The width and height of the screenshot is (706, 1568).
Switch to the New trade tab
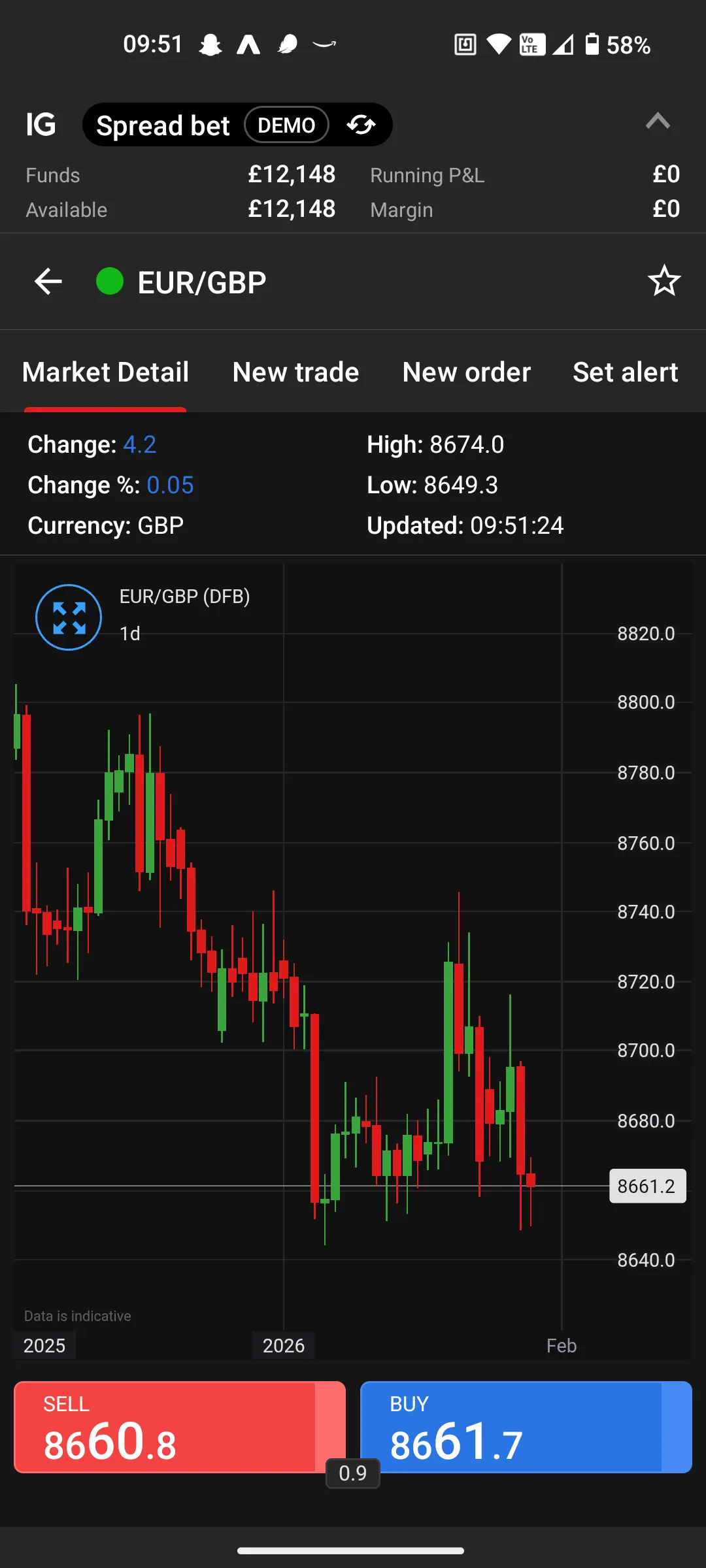coord(295,372)
